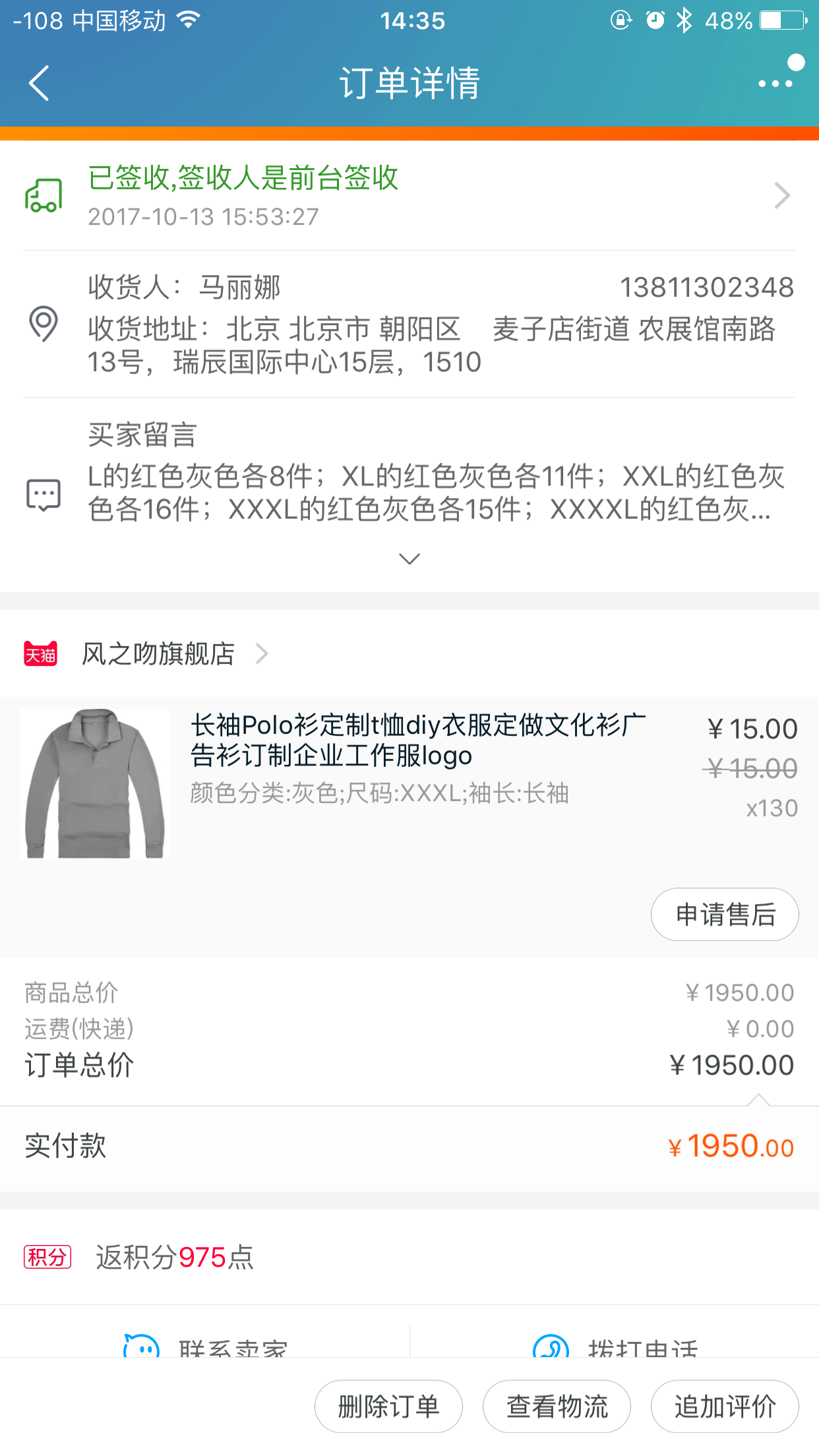This screenshot has height=1456, width=819.
Task: Add a follow-up review (追加评价)
Action: (x=725, y=1407)
